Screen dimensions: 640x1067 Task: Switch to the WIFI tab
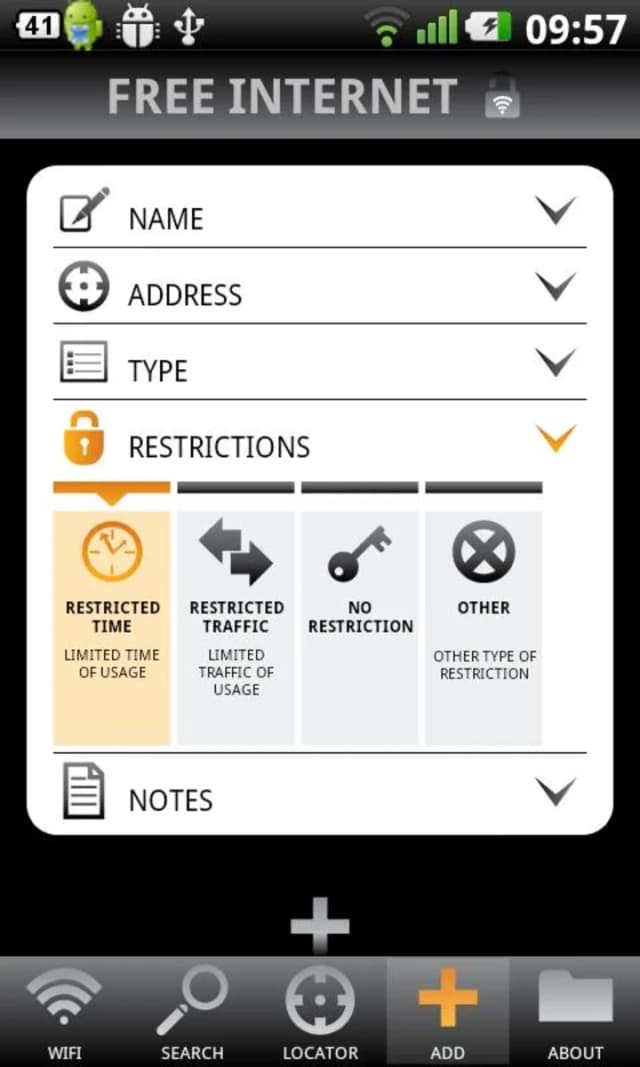(64, 1012)
